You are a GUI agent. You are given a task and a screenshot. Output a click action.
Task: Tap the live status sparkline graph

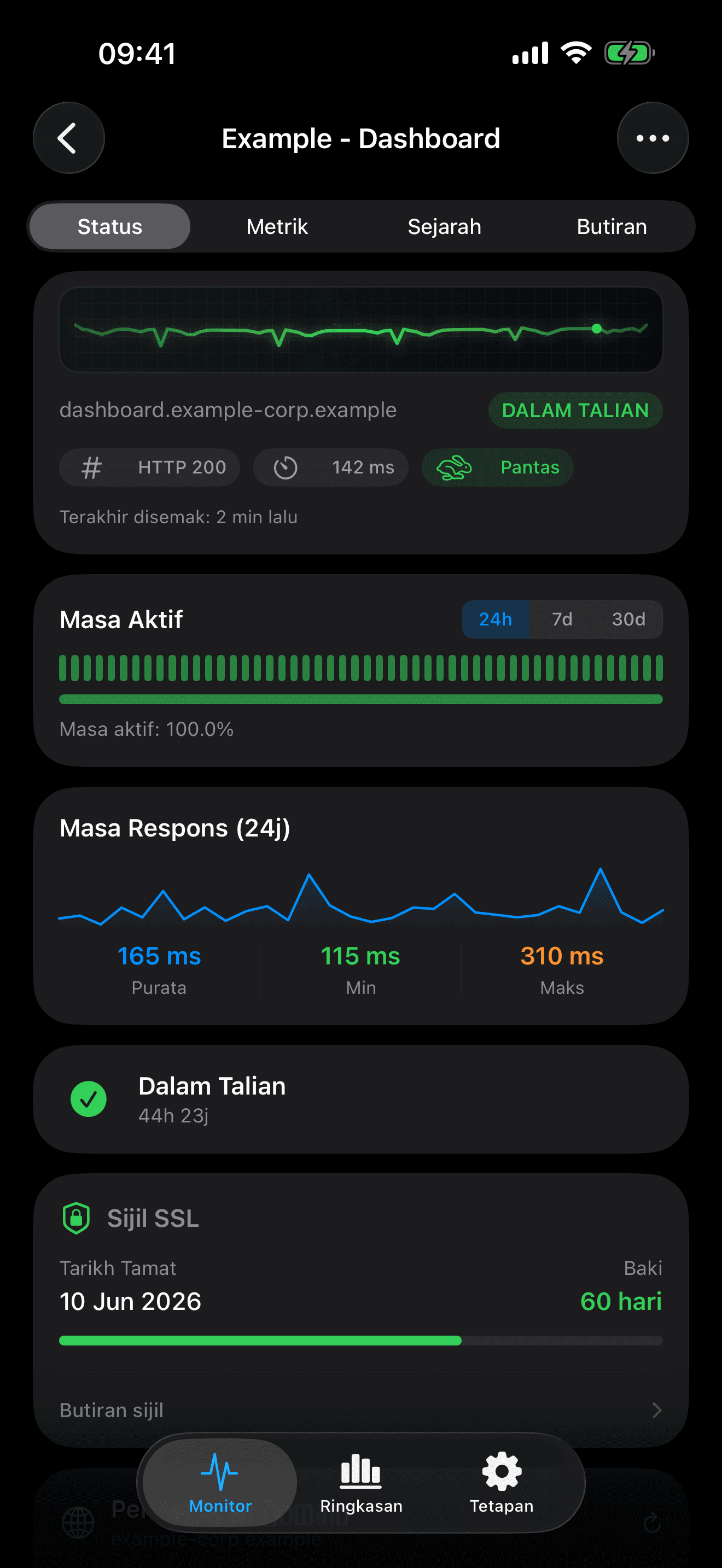pos(361,329)
